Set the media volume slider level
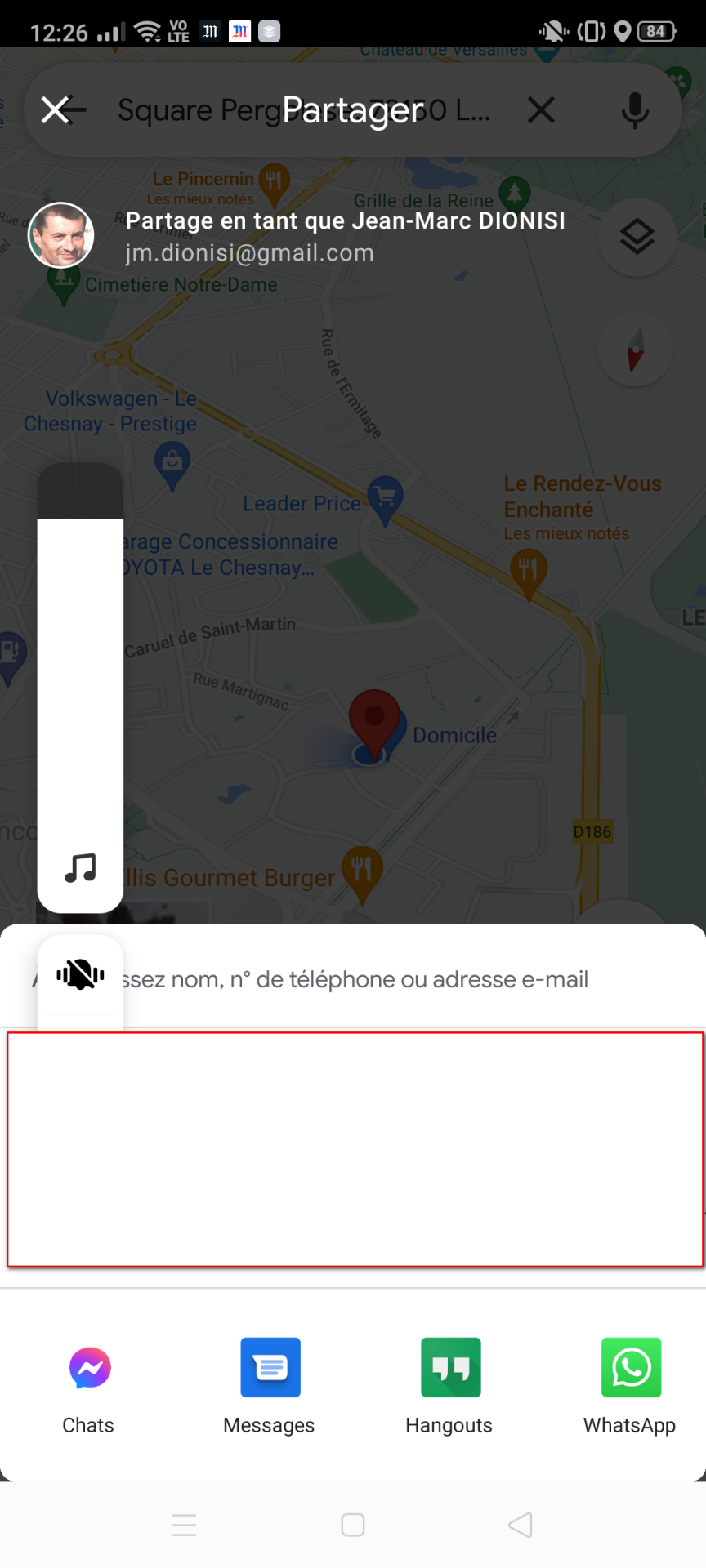The width and height of the screenshot is (706, 1568). pos(80,688)
